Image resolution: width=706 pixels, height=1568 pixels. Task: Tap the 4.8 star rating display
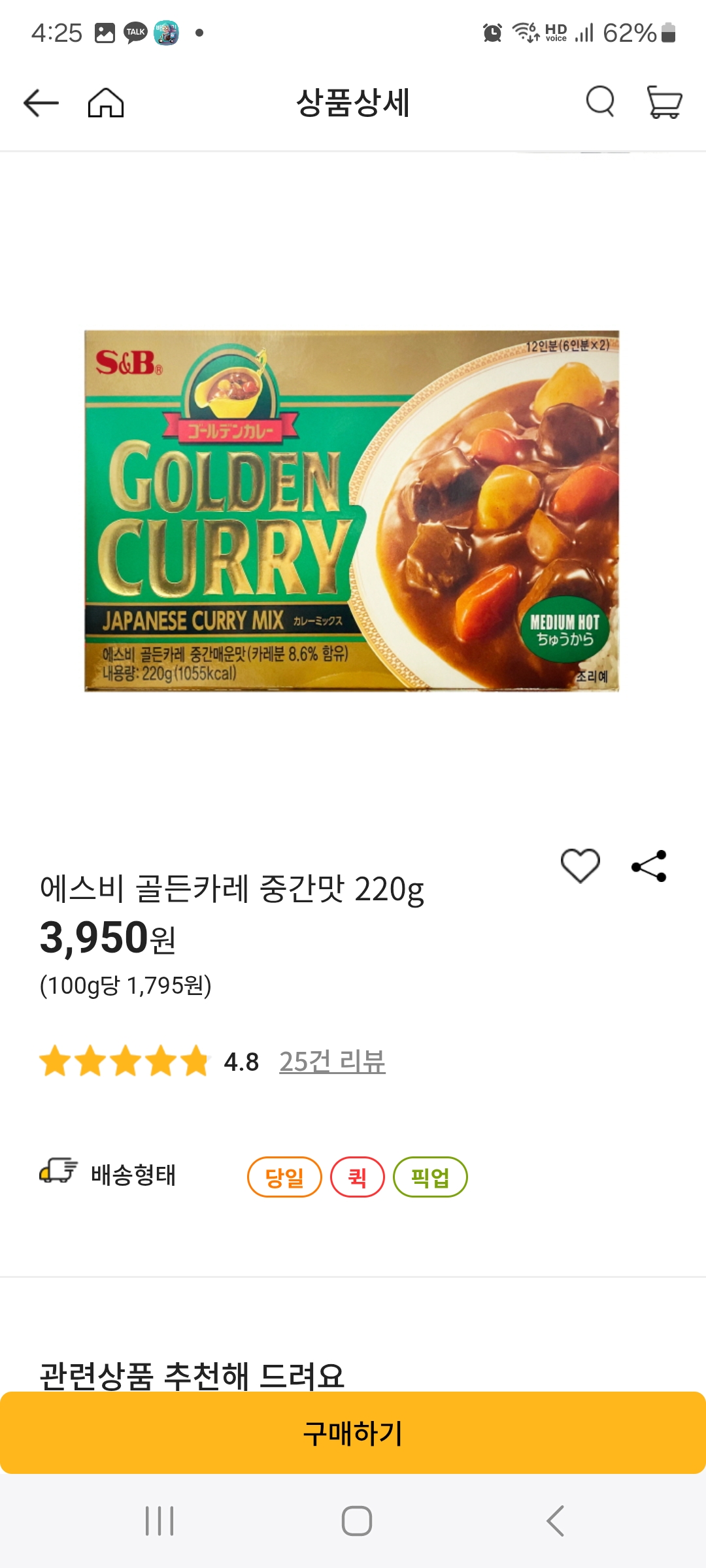pos(243,1058)
